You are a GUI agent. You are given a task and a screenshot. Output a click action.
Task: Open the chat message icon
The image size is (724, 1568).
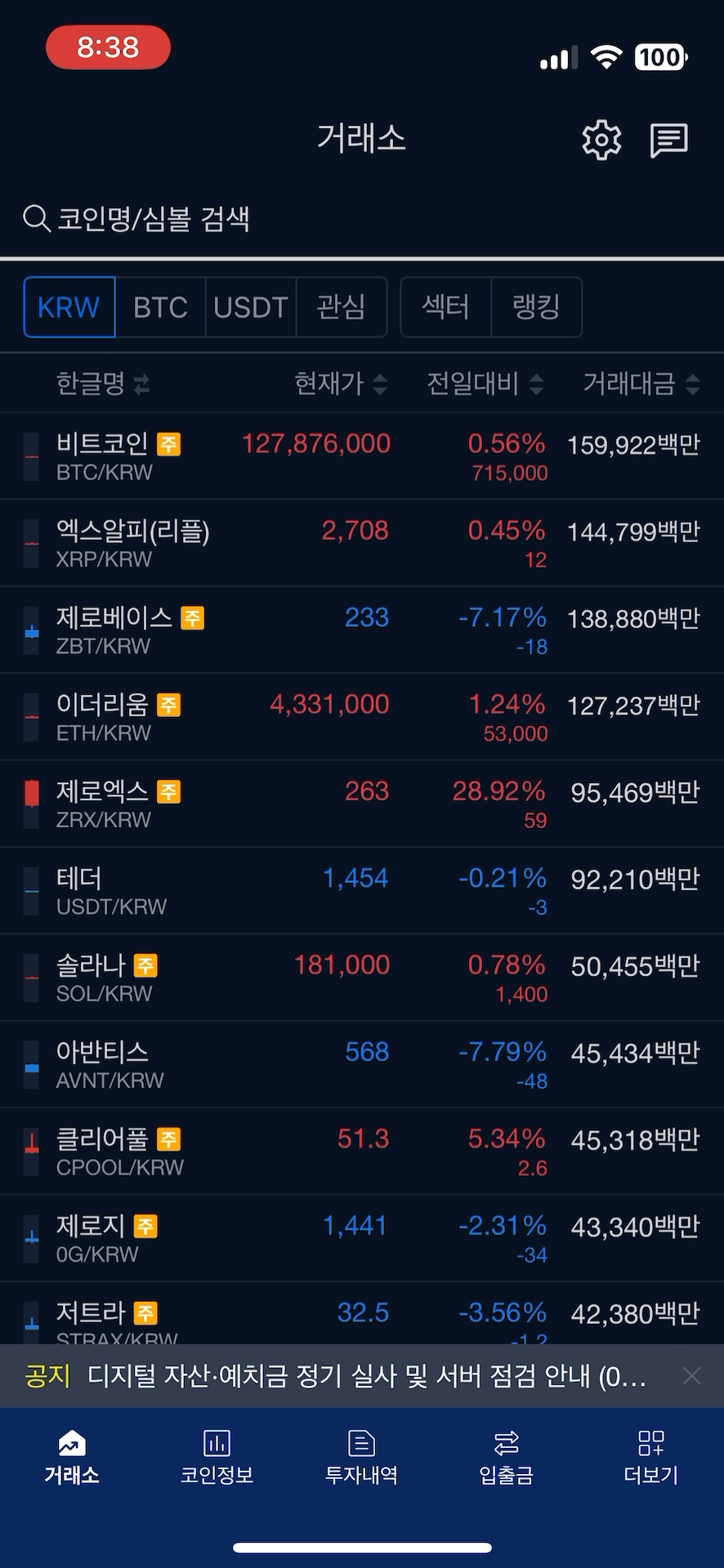pos(668,140)
